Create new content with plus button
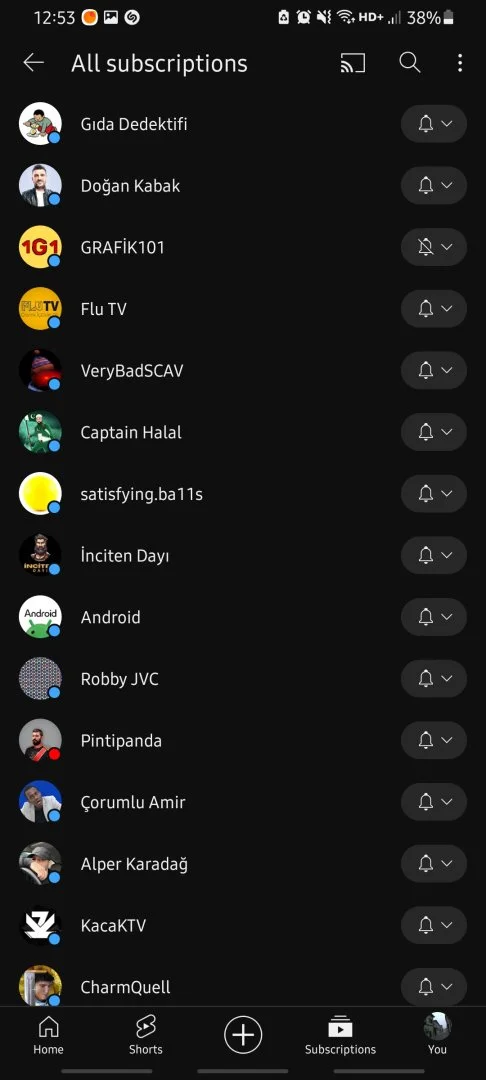 click(243, 1035)
